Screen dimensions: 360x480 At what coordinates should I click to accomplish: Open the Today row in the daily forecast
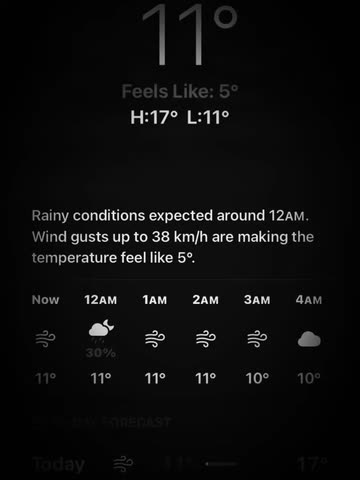(180, 464)
